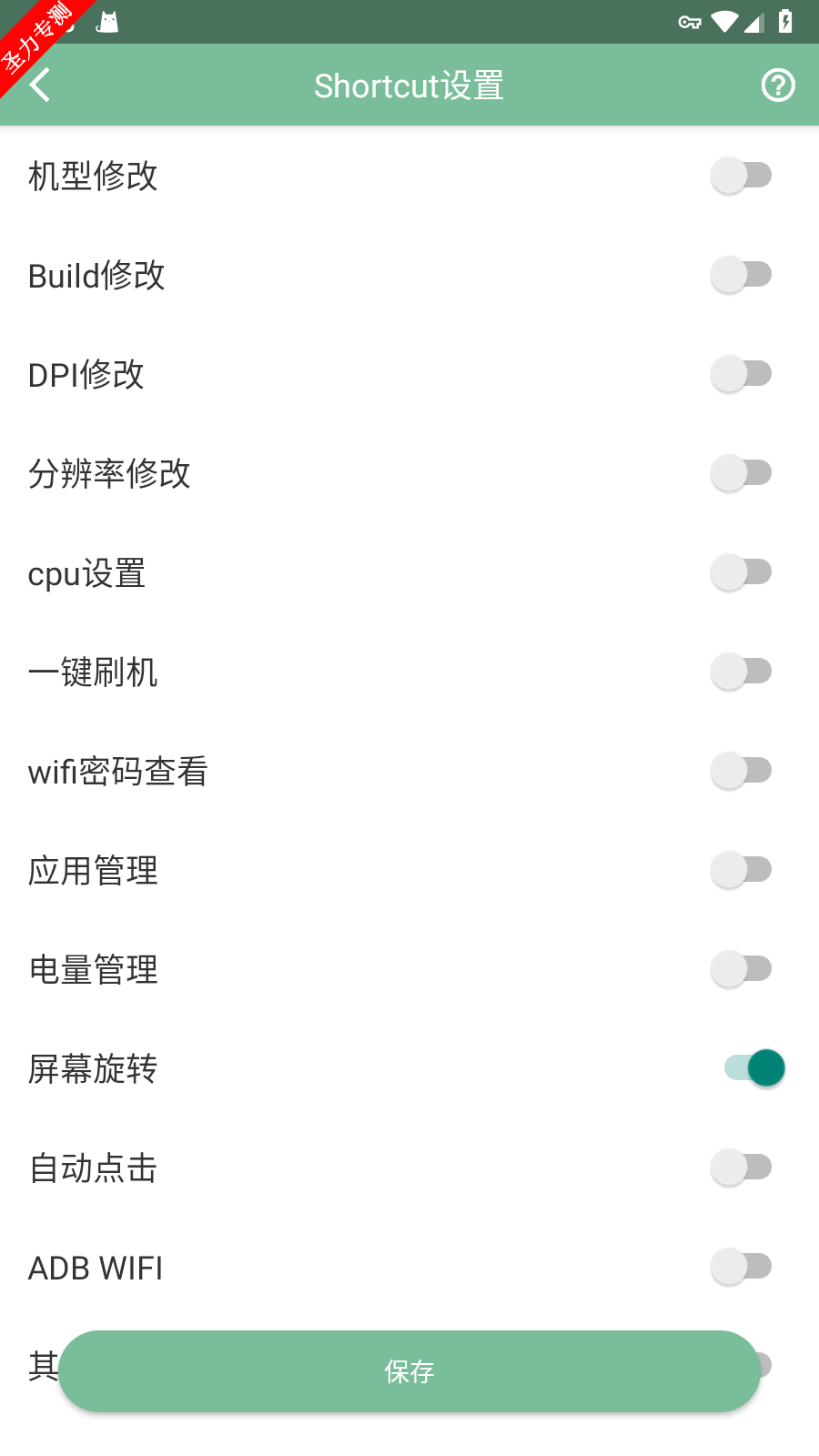Enable the 机型修改 shortcut switch
Screen dimensions: 819x1456
point(742,175)
